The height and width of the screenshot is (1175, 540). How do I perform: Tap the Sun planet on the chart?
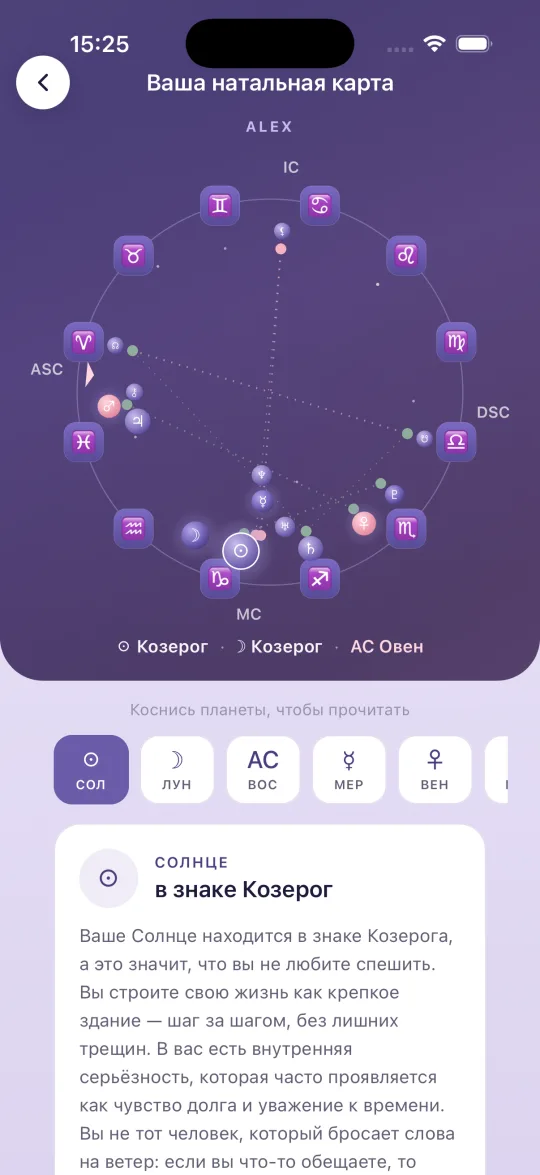240,551
